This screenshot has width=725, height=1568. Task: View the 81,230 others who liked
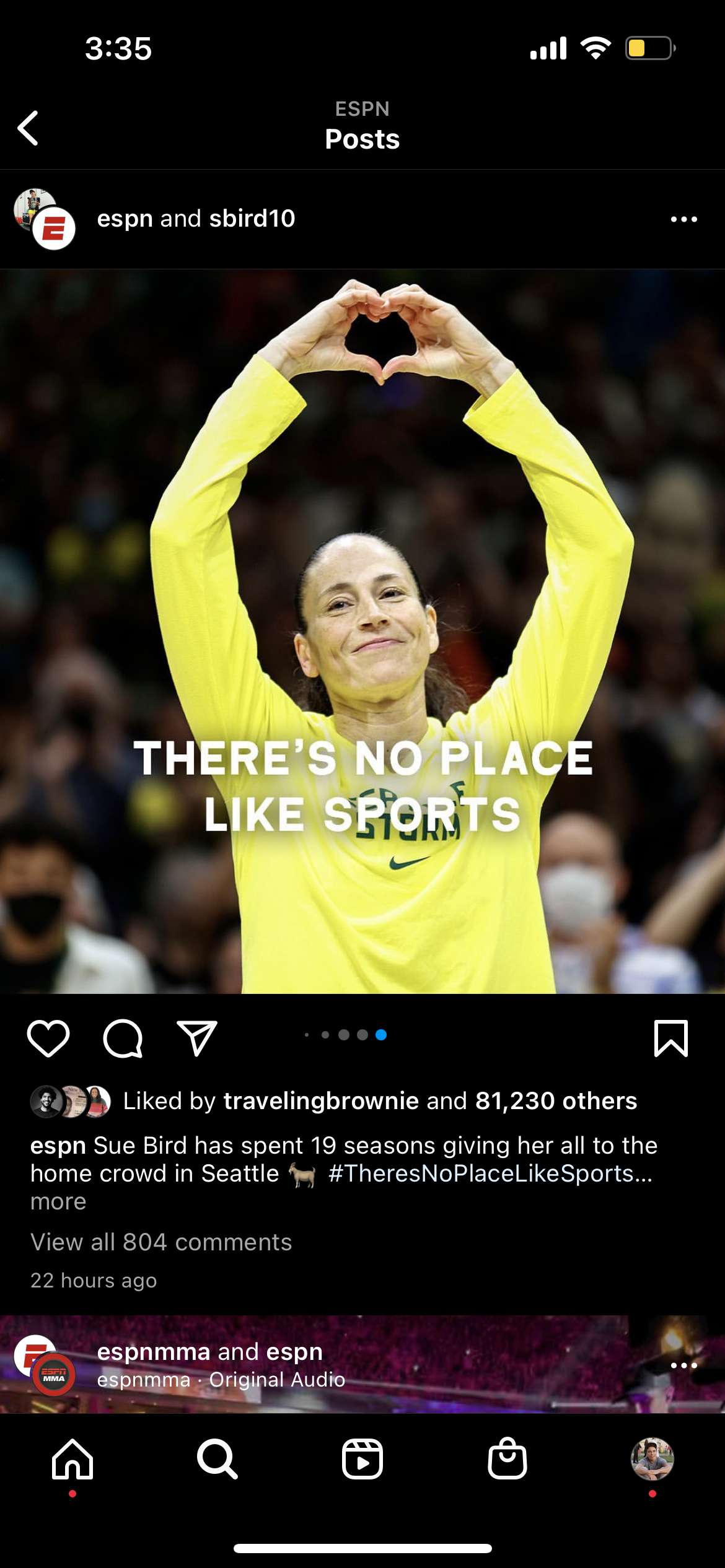coord(556,1101)
